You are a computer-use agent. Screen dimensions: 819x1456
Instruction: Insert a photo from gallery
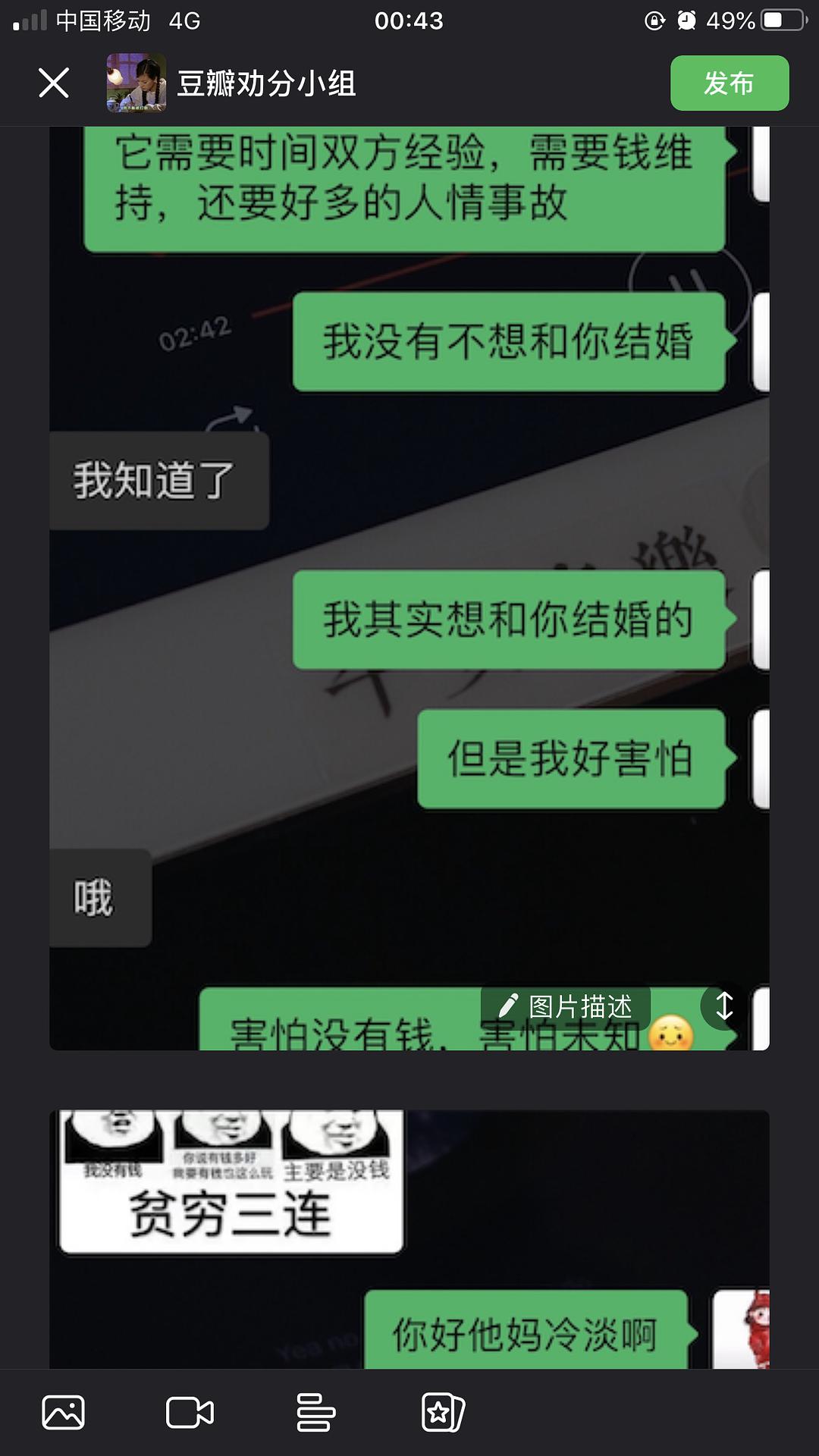tap(64, 1412)
